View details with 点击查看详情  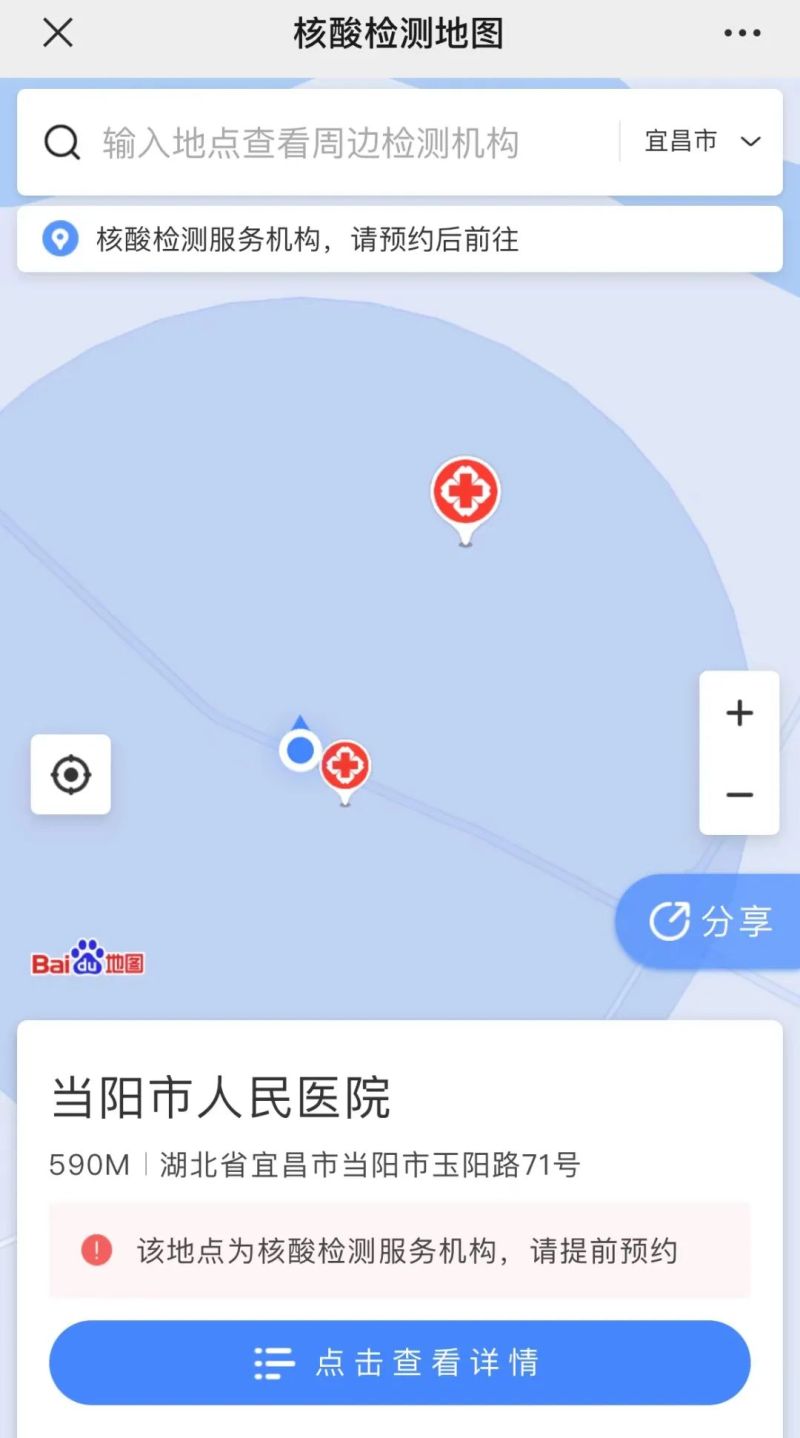coord(400,1362)
